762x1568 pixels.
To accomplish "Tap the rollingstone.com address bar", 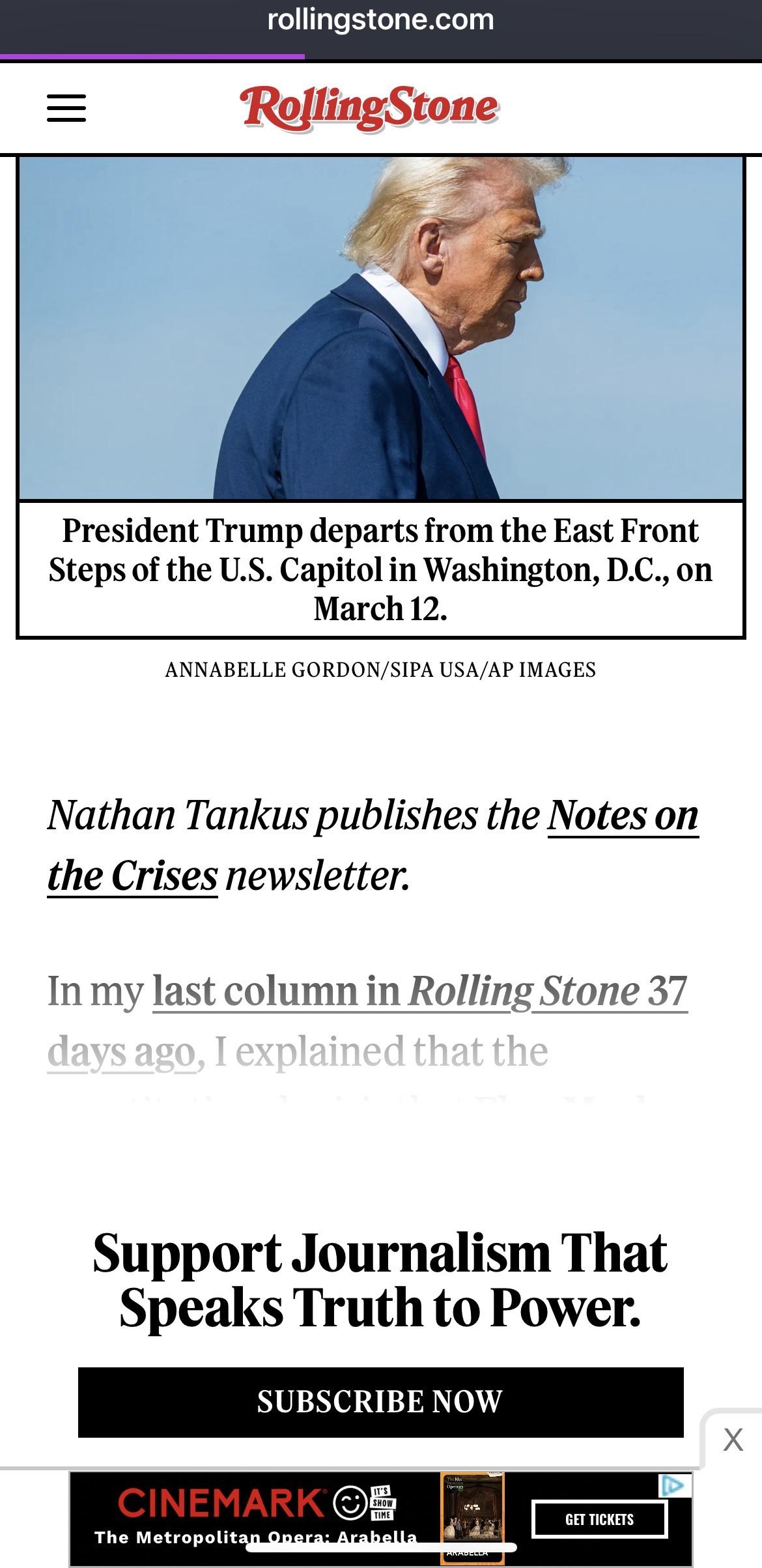I will coord(380,21).
